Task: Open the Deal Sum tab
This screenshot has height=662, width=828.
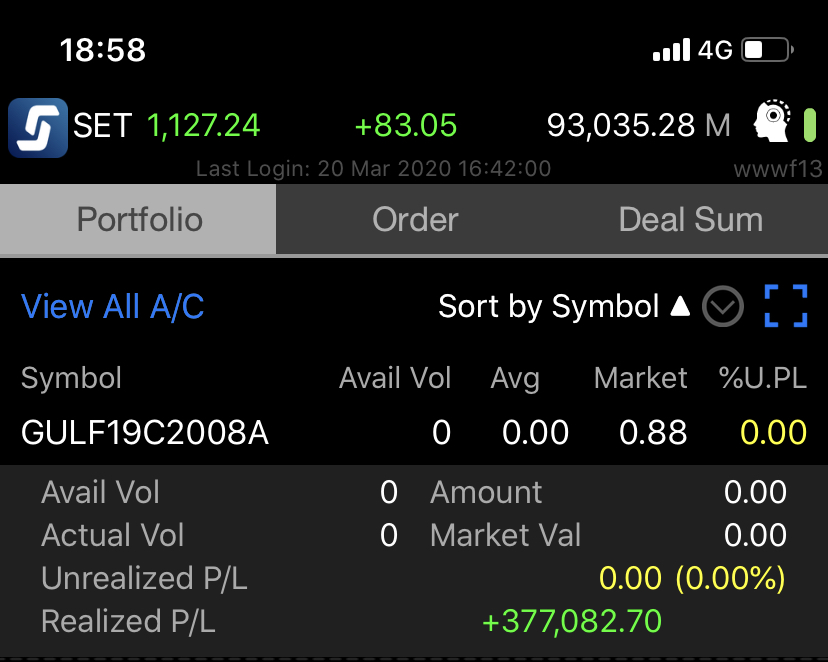Action: 690,220
